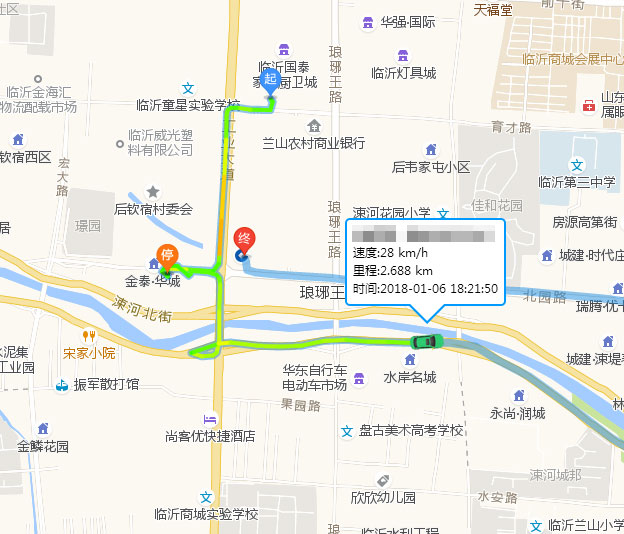Select the green car icon on route
The height and width of the screenshot is (534, 624).
click(427, 342)
